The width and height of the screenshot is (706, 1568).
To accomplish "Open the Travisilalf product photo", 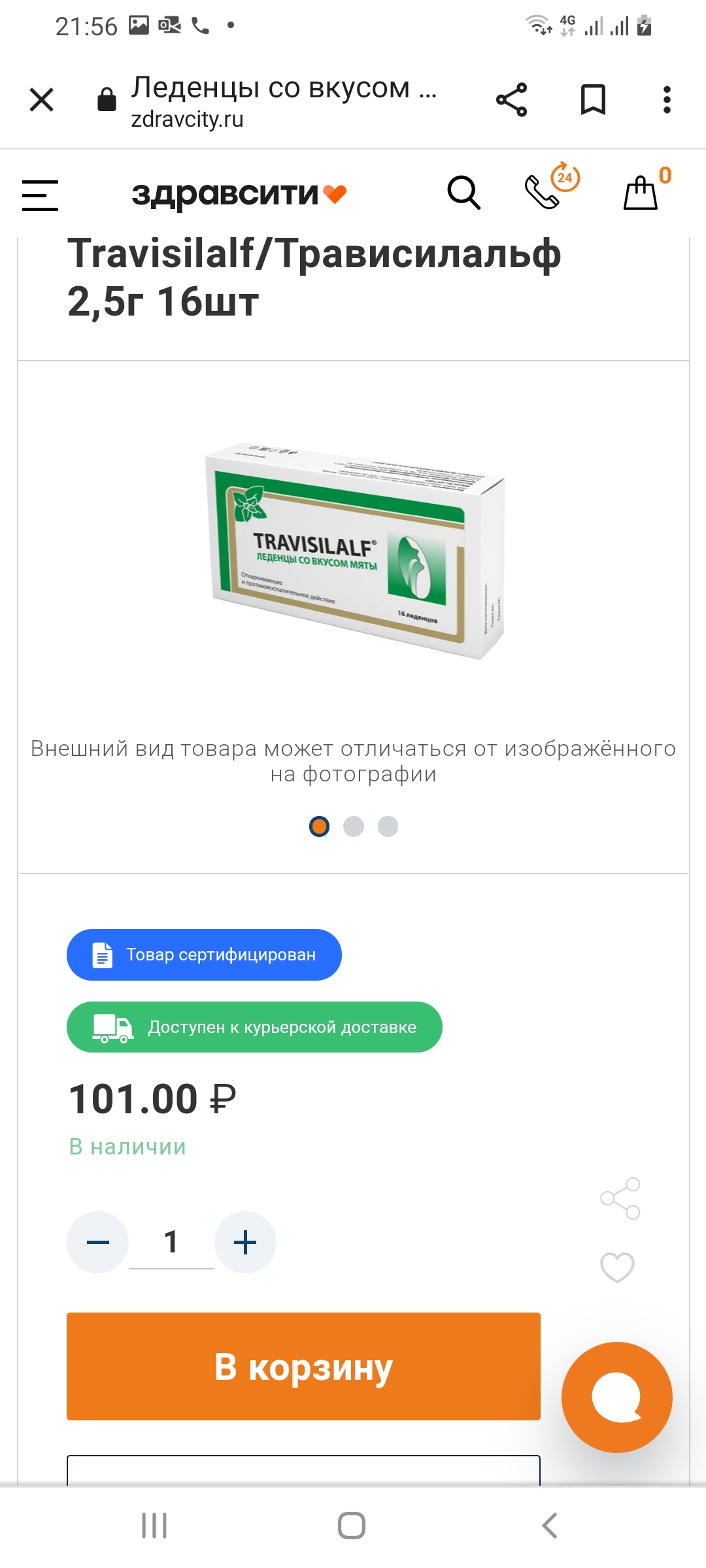I will (x=354, y=550).
